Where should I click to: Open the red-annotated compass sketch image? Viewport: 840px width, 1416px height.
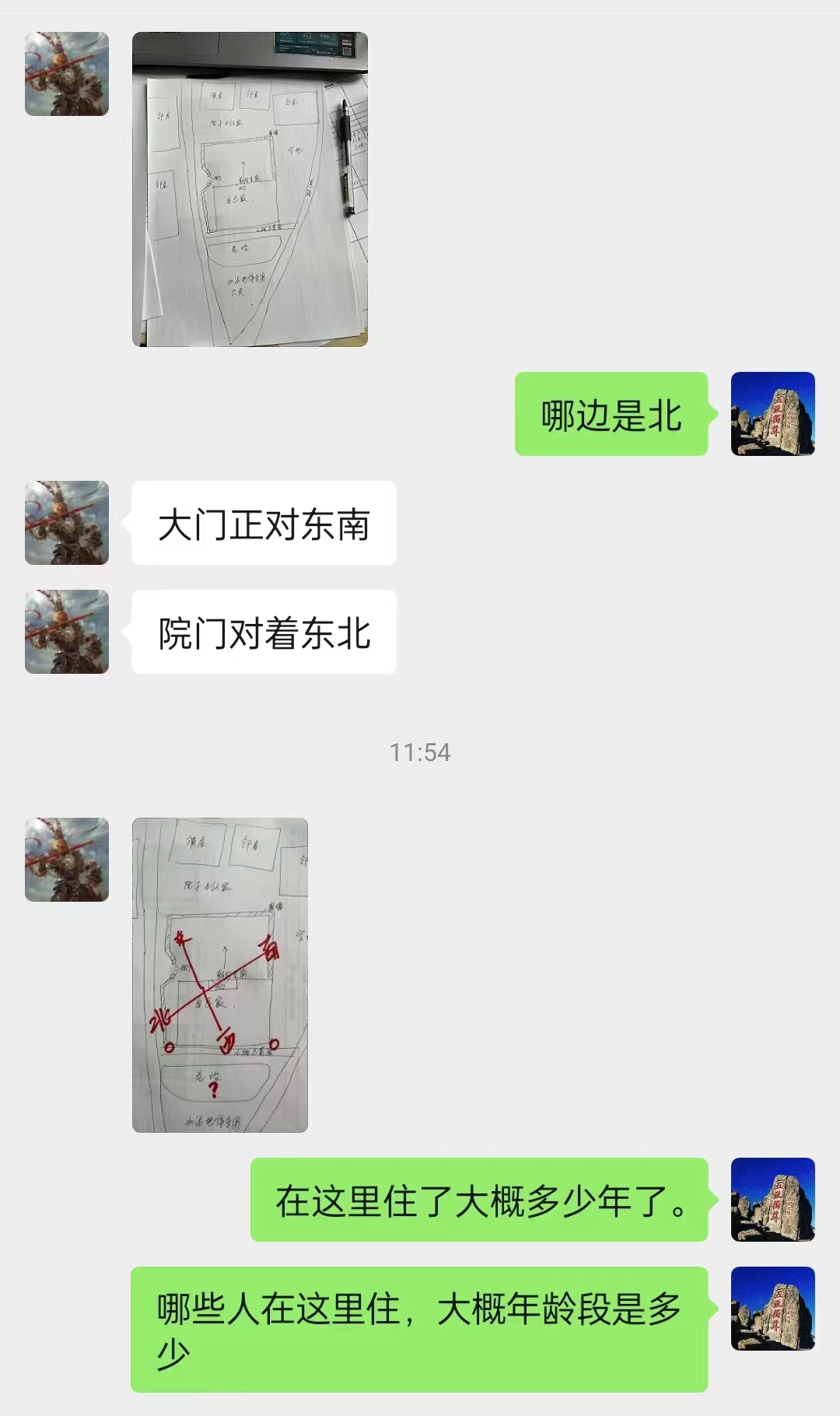(220, 975)
